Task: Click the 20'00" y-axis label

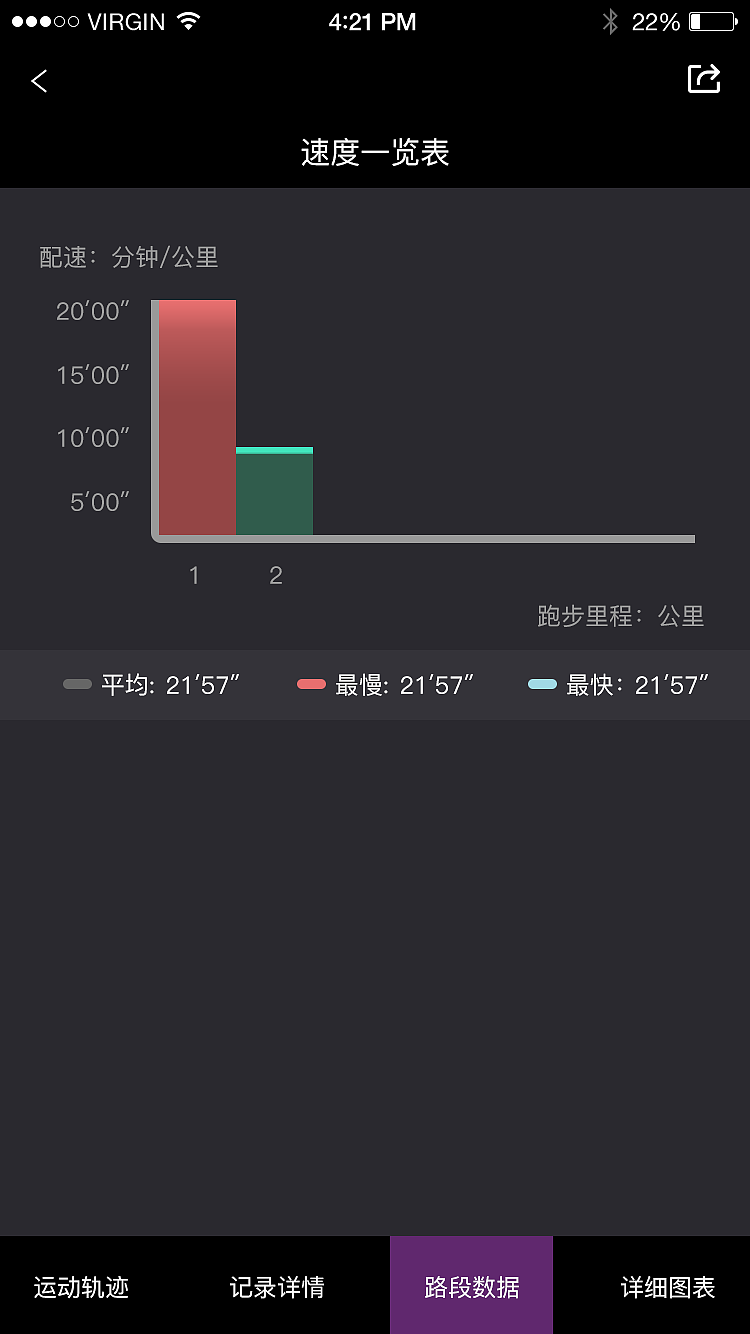Action: click(95, 311)
